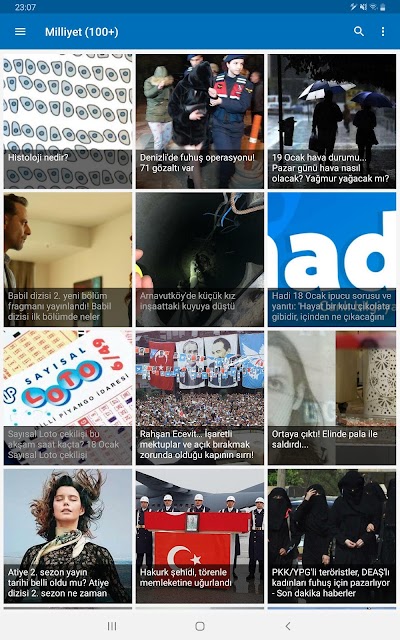Open the PKK/YPG'li teröristler article

pyautogui.click(x=332, y=536)
